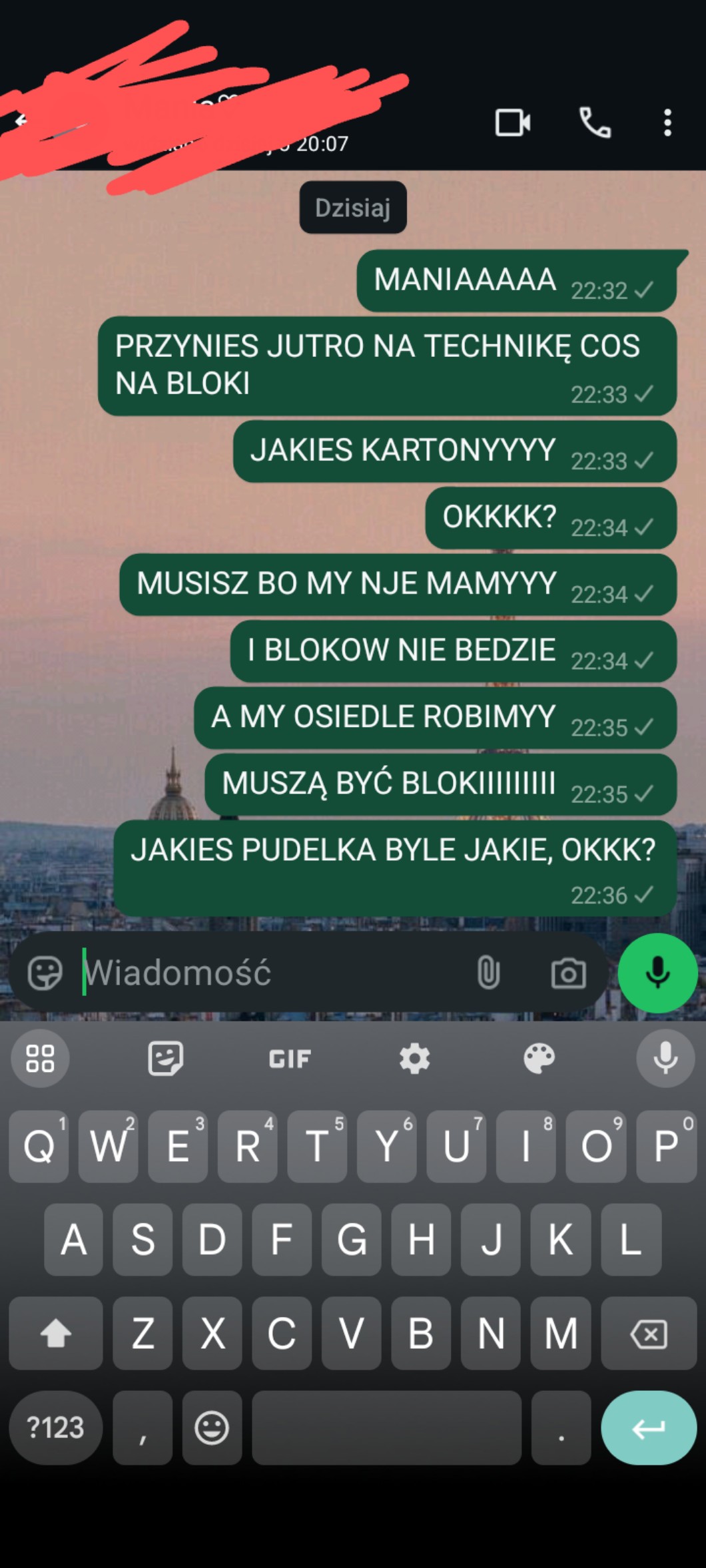706x1568 pixels.
Task: Open the keyboard emoji key
Action: (x=212, y=1428)
